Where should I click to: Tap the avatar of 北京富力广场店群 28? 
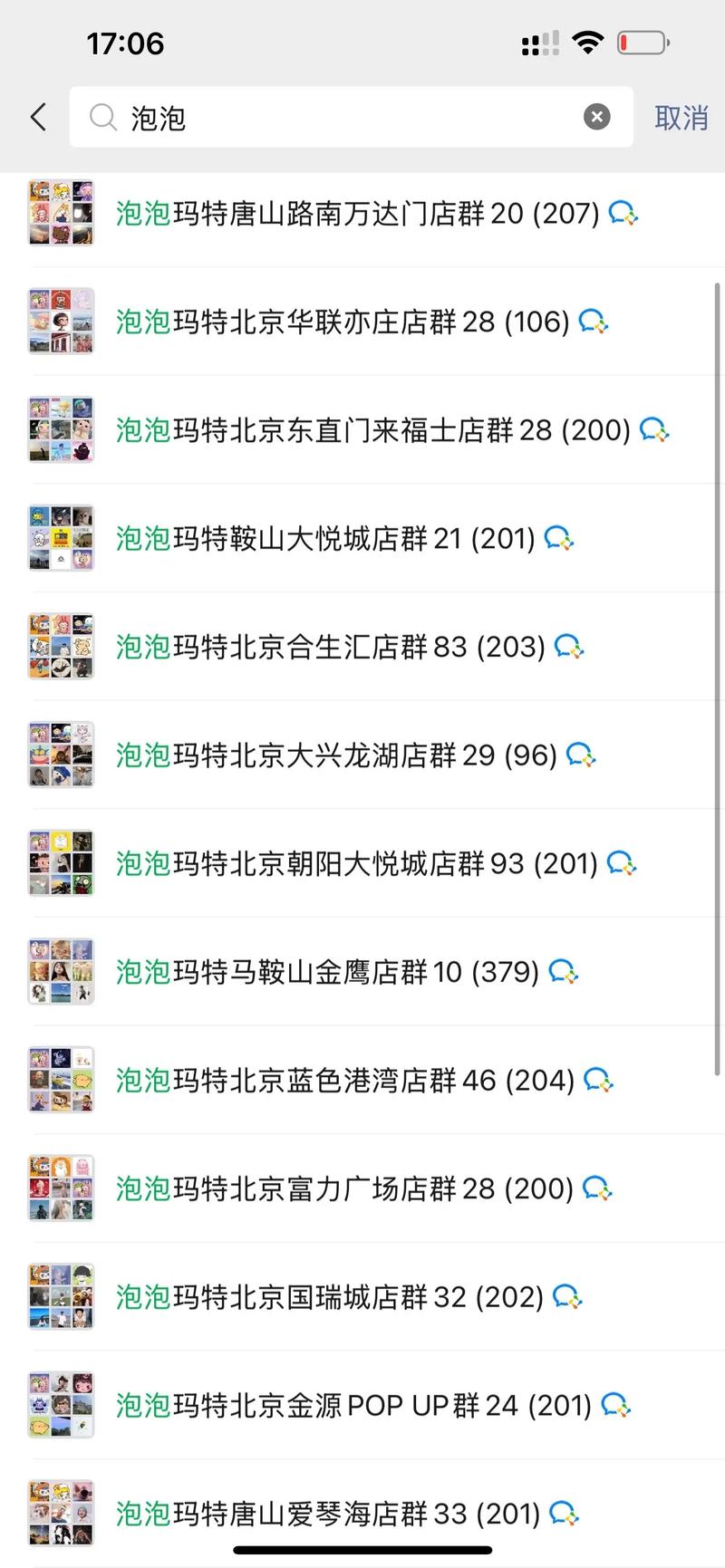tap(61, 1188)
